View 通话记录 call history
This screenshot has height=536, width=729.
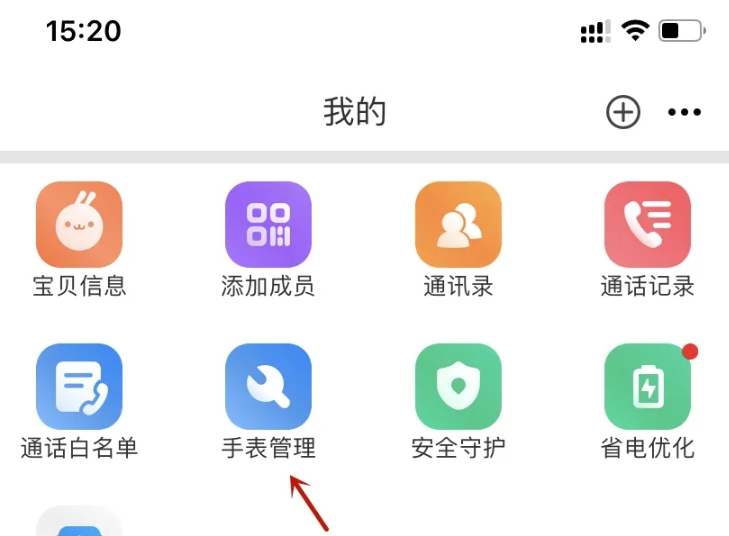(x=647, y=225)
